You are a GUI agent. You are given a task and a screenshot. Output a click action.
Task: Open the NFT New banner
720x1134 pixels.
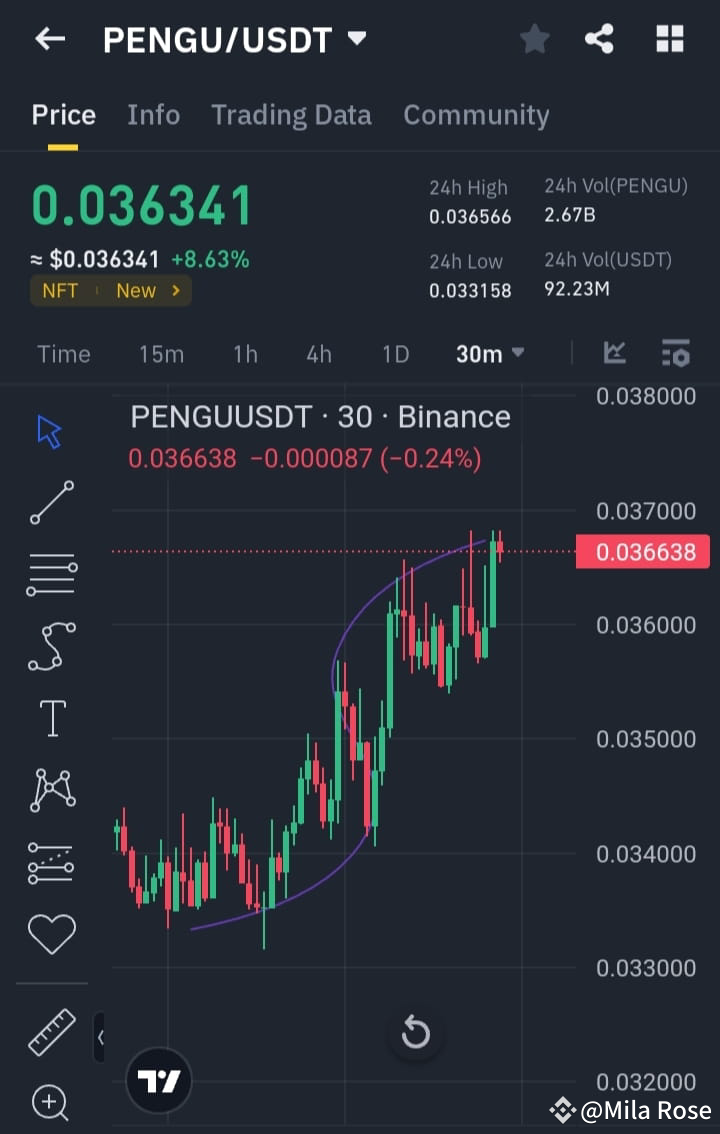110,291
